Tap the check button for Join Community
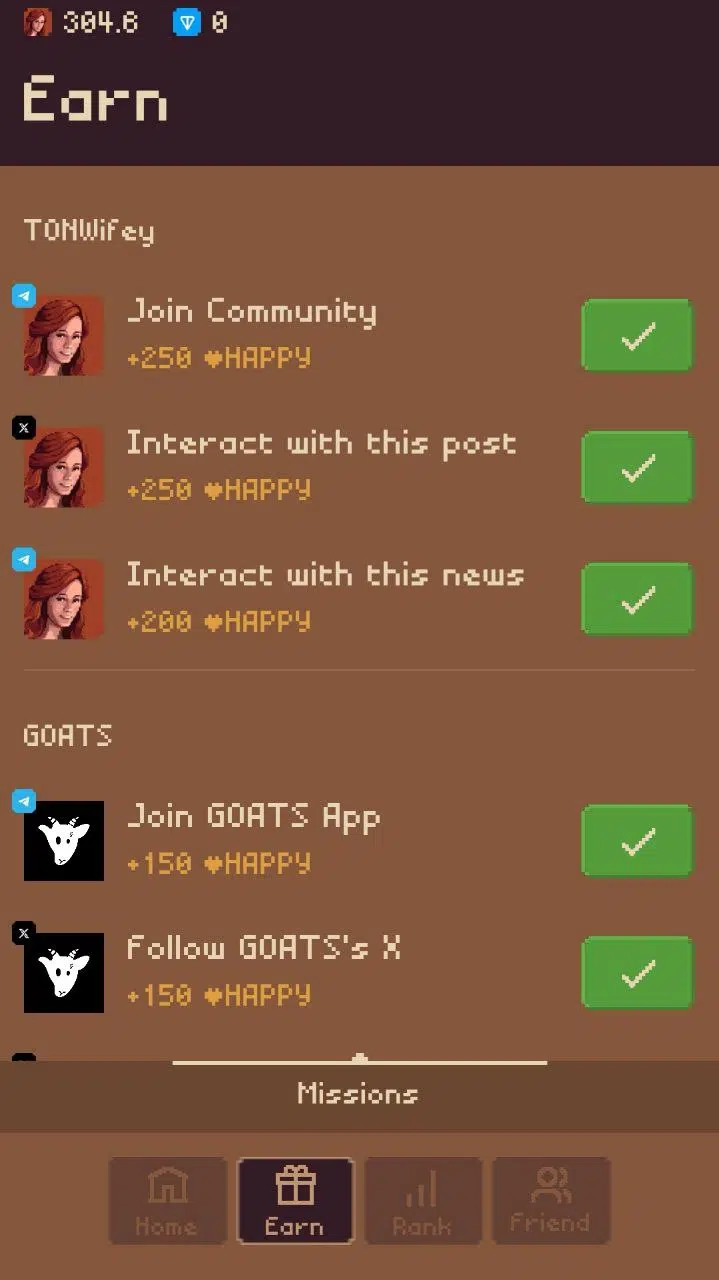The image size is (719, 1280). (637, 335)
